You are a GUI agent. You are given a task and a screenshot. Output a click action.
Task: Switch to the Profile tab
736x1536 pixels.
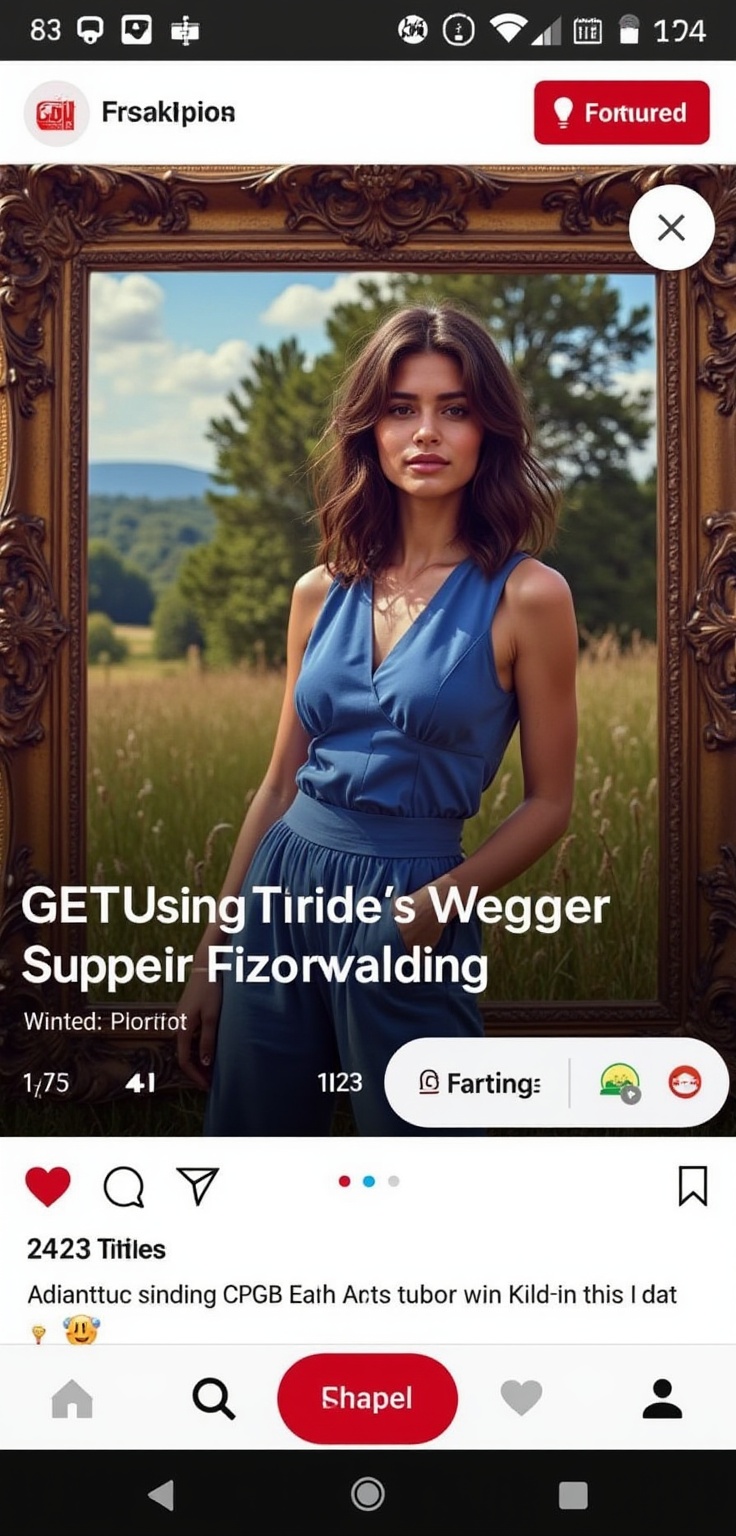[662, 1399]
